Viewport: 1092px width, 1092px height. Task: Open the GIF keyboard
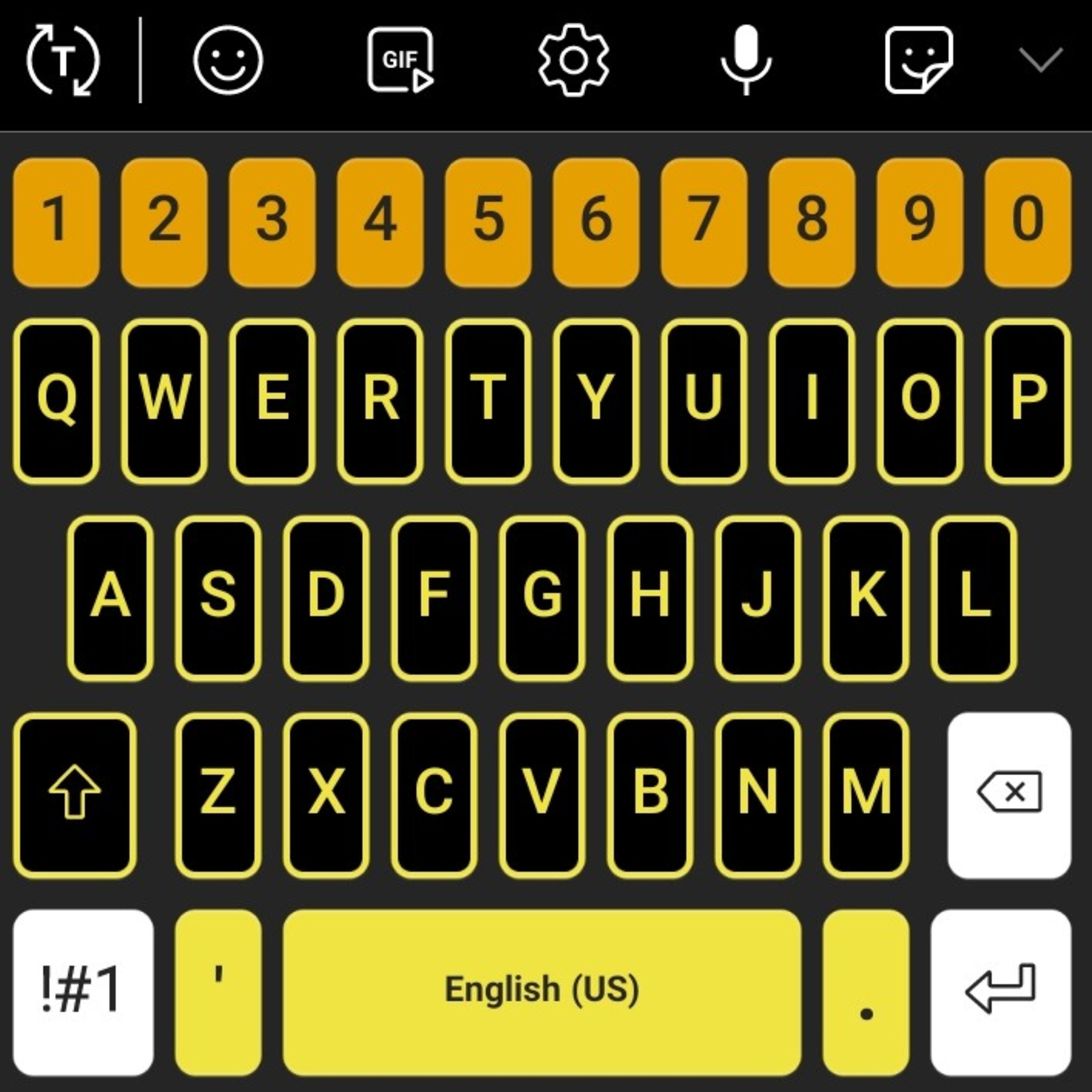coord(400,60)
